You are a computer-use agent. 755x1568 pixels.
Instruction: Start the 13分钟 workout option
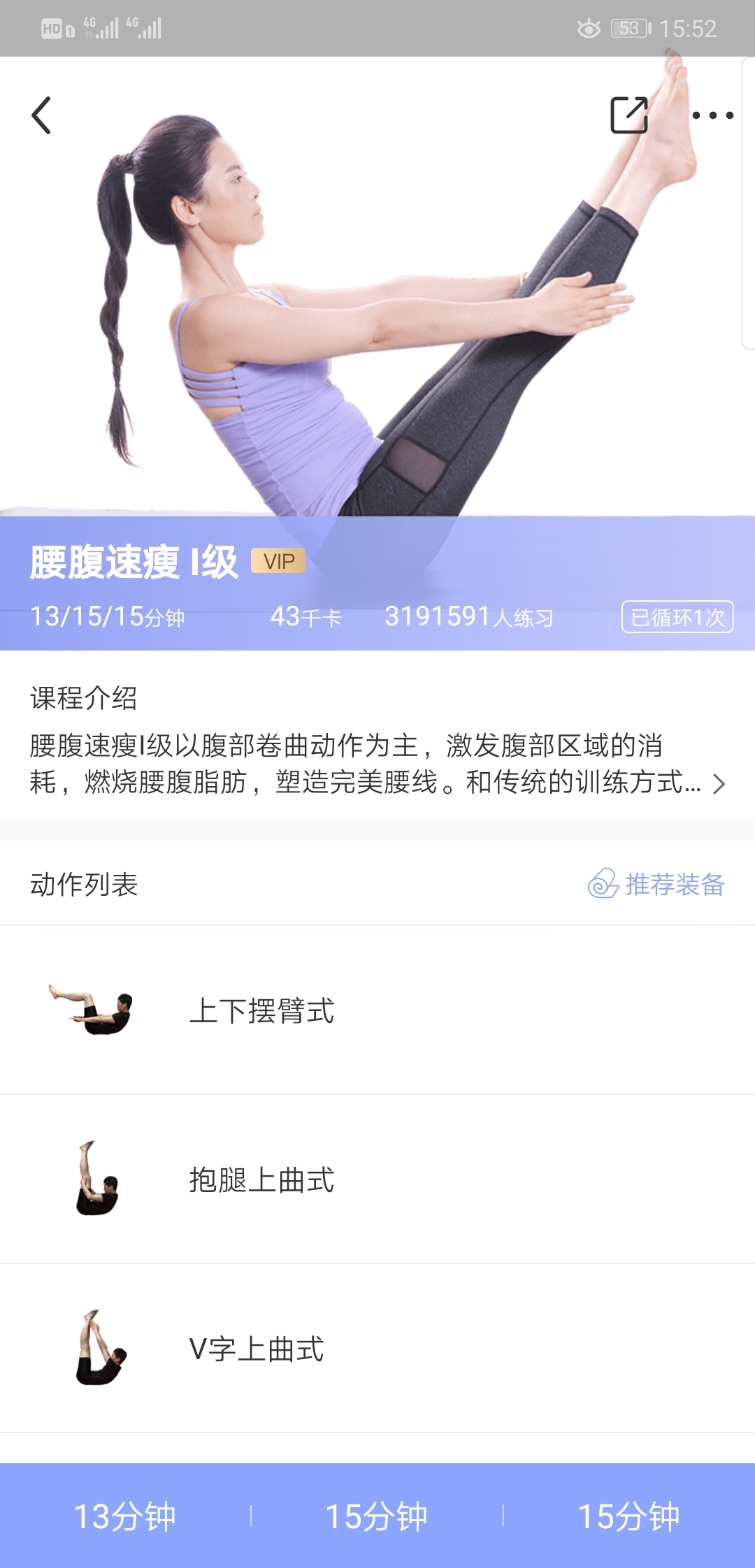[124, 1516]
